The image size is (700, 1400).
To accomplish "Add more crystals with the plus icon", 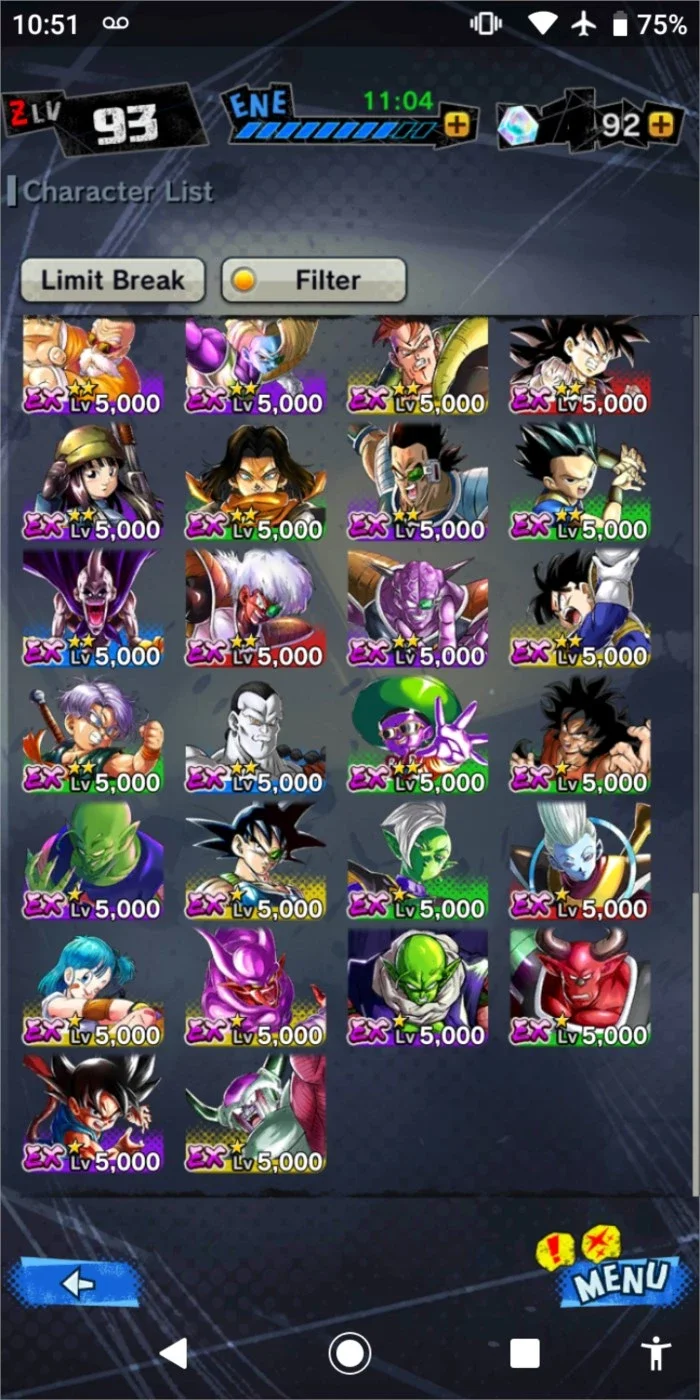I will [x=659, y=125].
